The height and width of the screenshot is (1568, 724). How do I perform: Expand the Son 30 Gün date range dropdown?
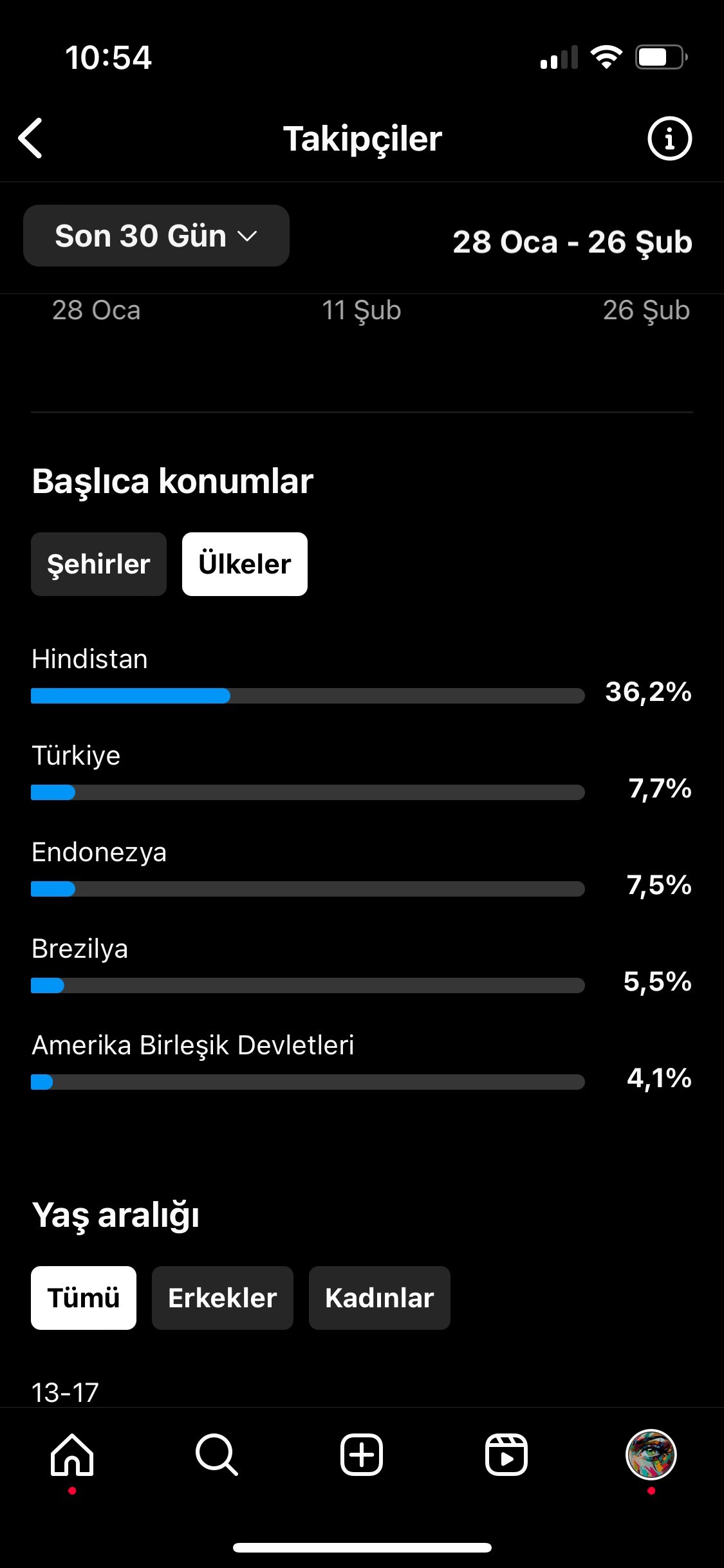pos(156,236)
